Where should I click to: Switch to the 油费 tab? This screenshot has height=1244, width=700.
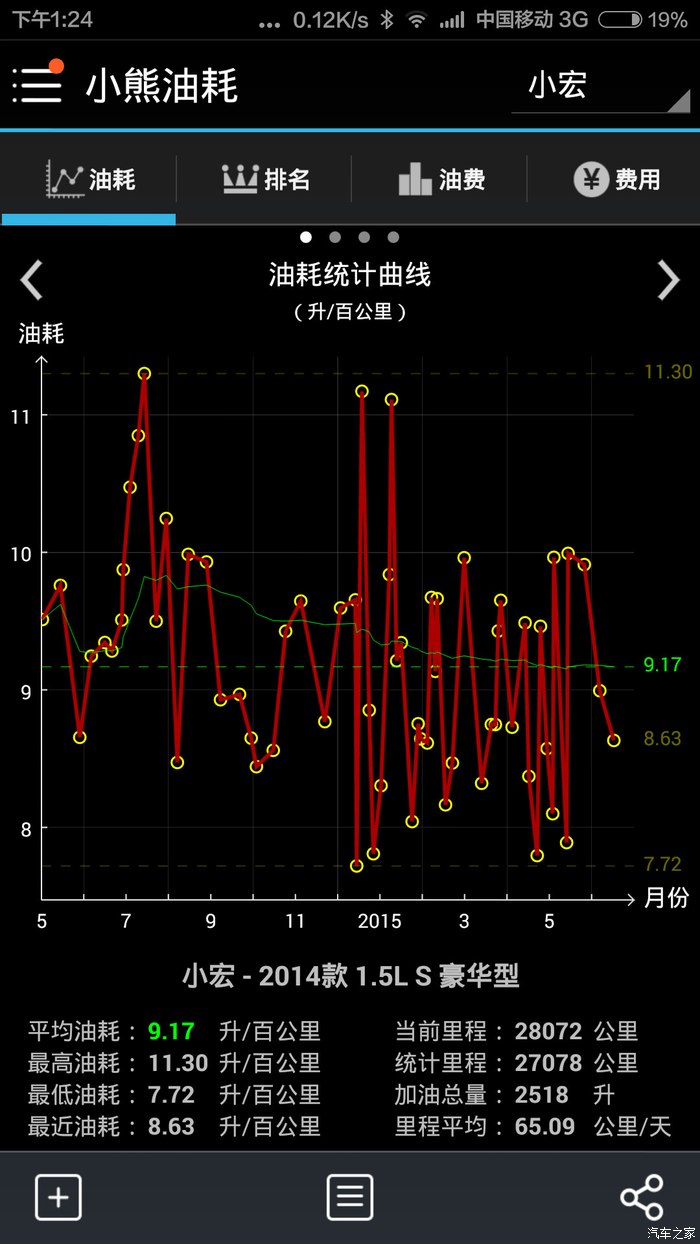(441, 180)
